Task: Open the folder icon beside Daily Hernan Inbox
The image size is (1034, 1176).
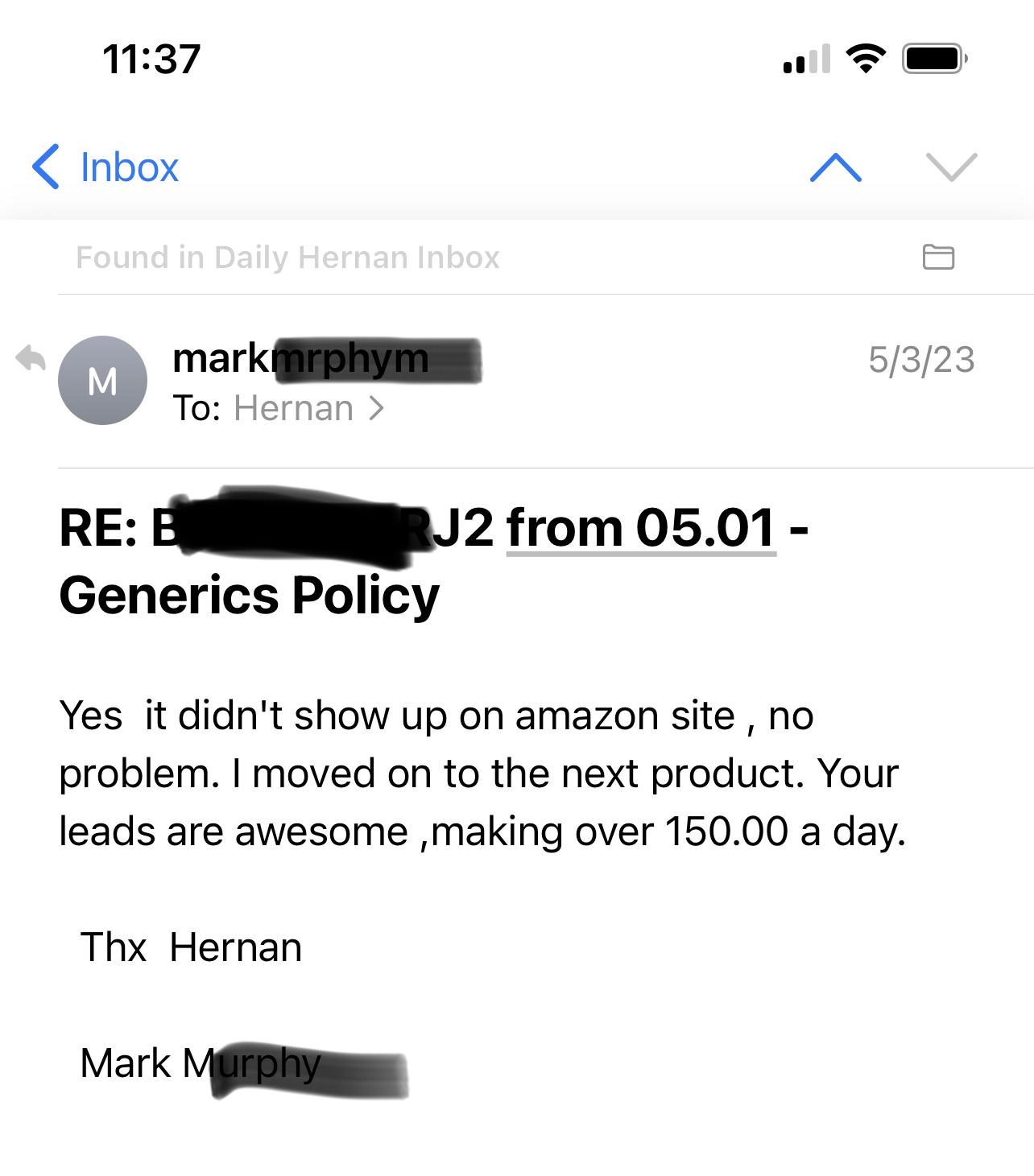Action: tap(937, 257)
